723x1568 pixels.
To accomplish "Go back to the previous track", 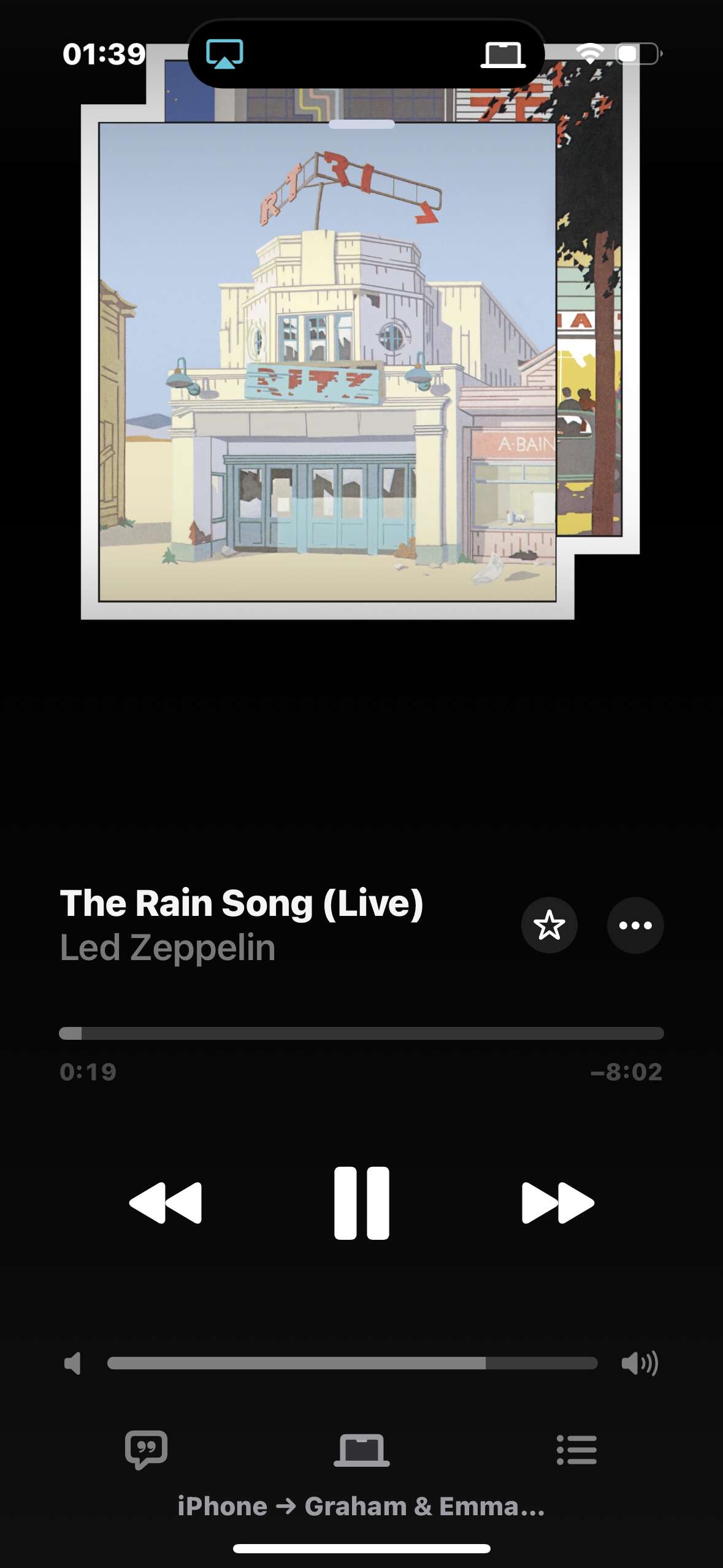I will (166, 1203).
